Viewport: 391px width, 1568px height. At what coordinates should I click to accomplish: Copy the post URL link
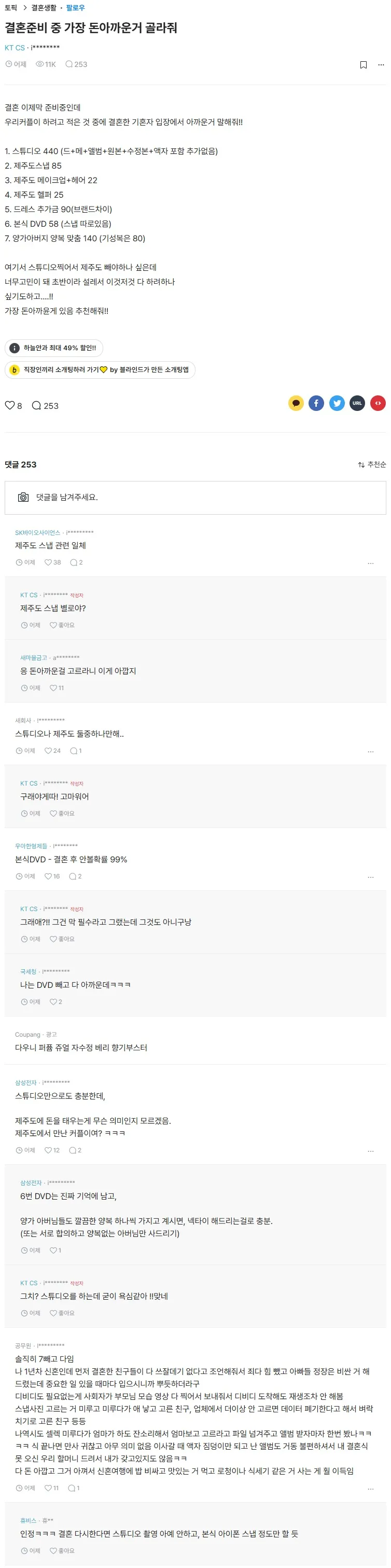tap(357, 403)
